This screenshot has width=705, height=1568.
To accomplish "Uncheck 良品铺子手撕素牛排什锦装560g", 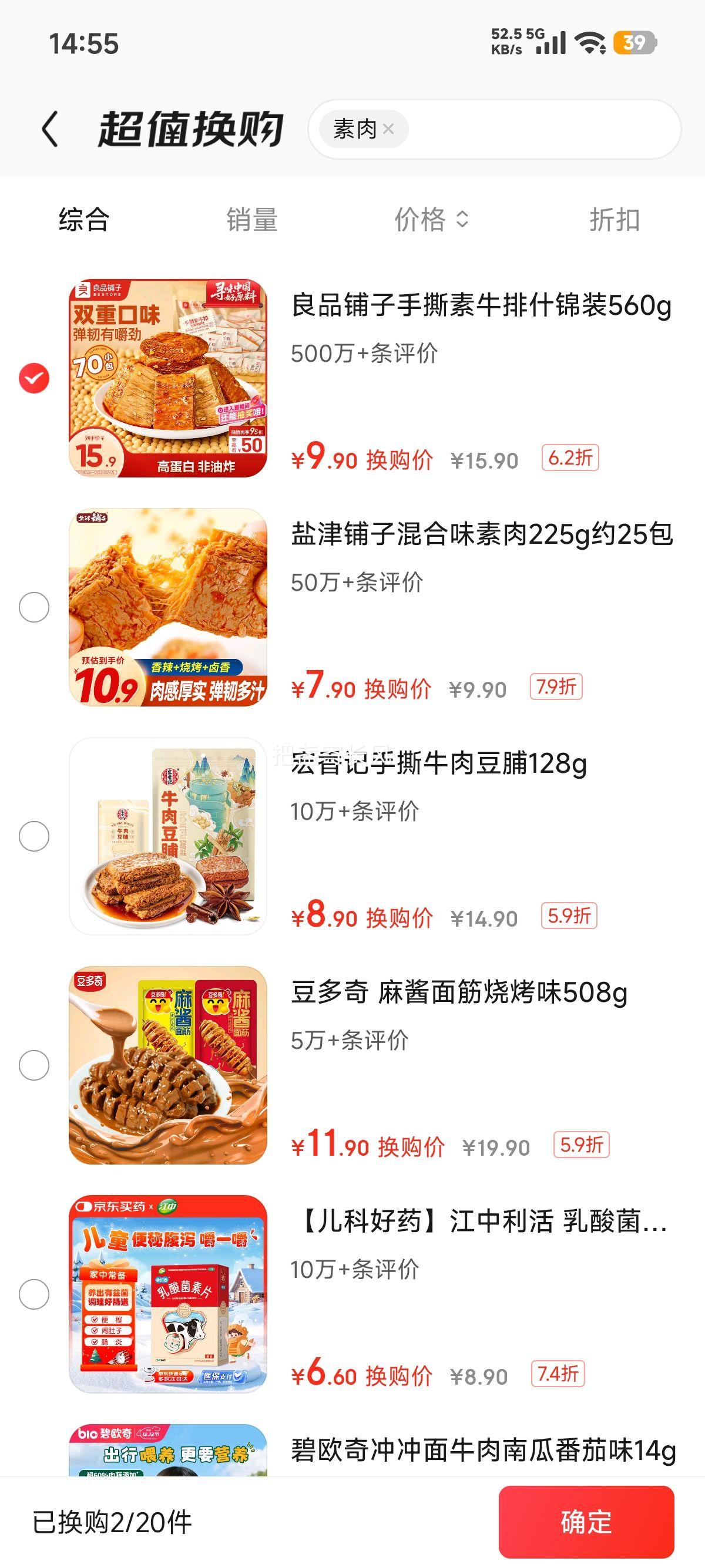I will (34, 378).
